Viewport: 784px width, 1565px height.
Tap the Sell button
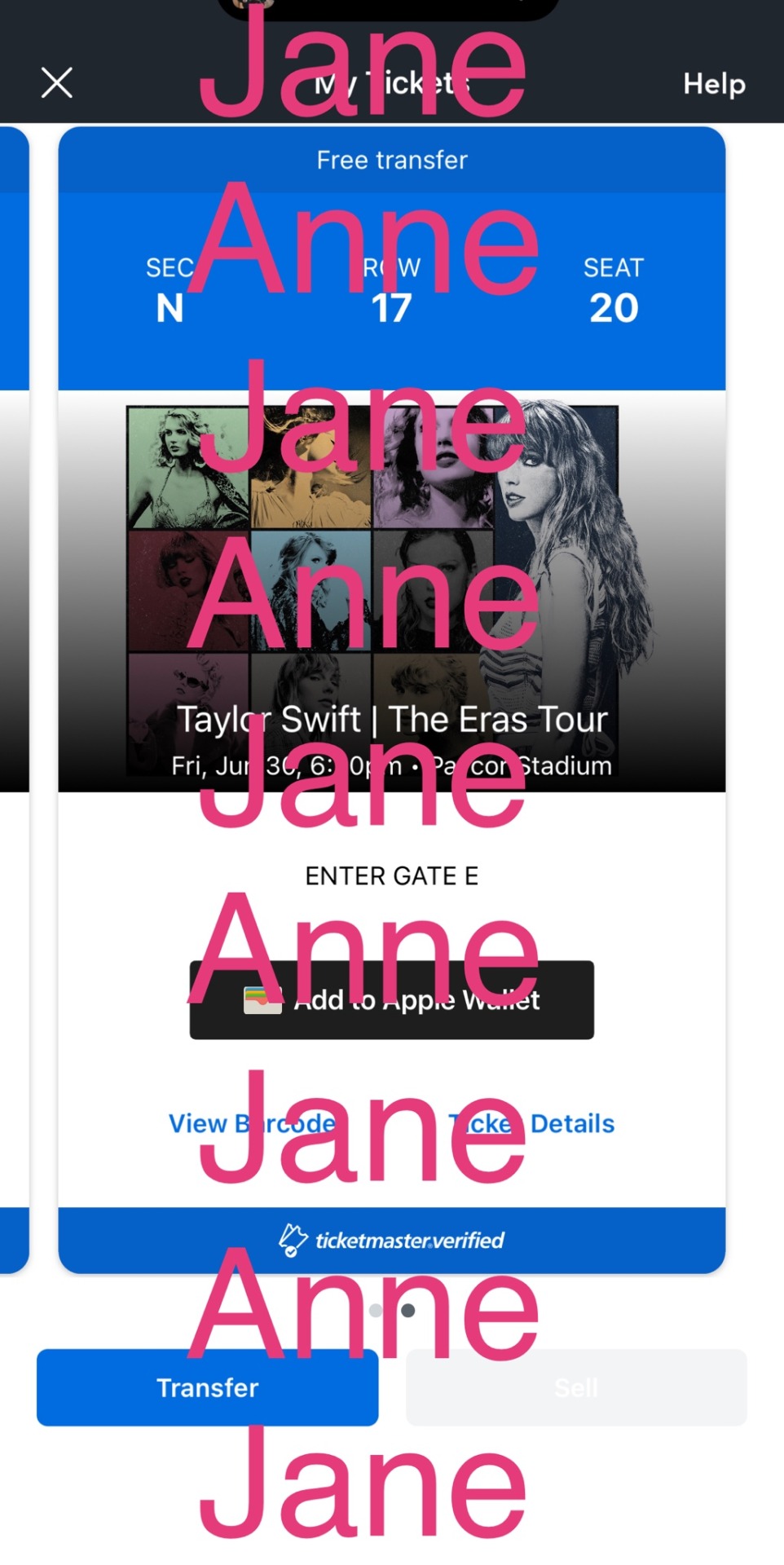coord(575,1387)
